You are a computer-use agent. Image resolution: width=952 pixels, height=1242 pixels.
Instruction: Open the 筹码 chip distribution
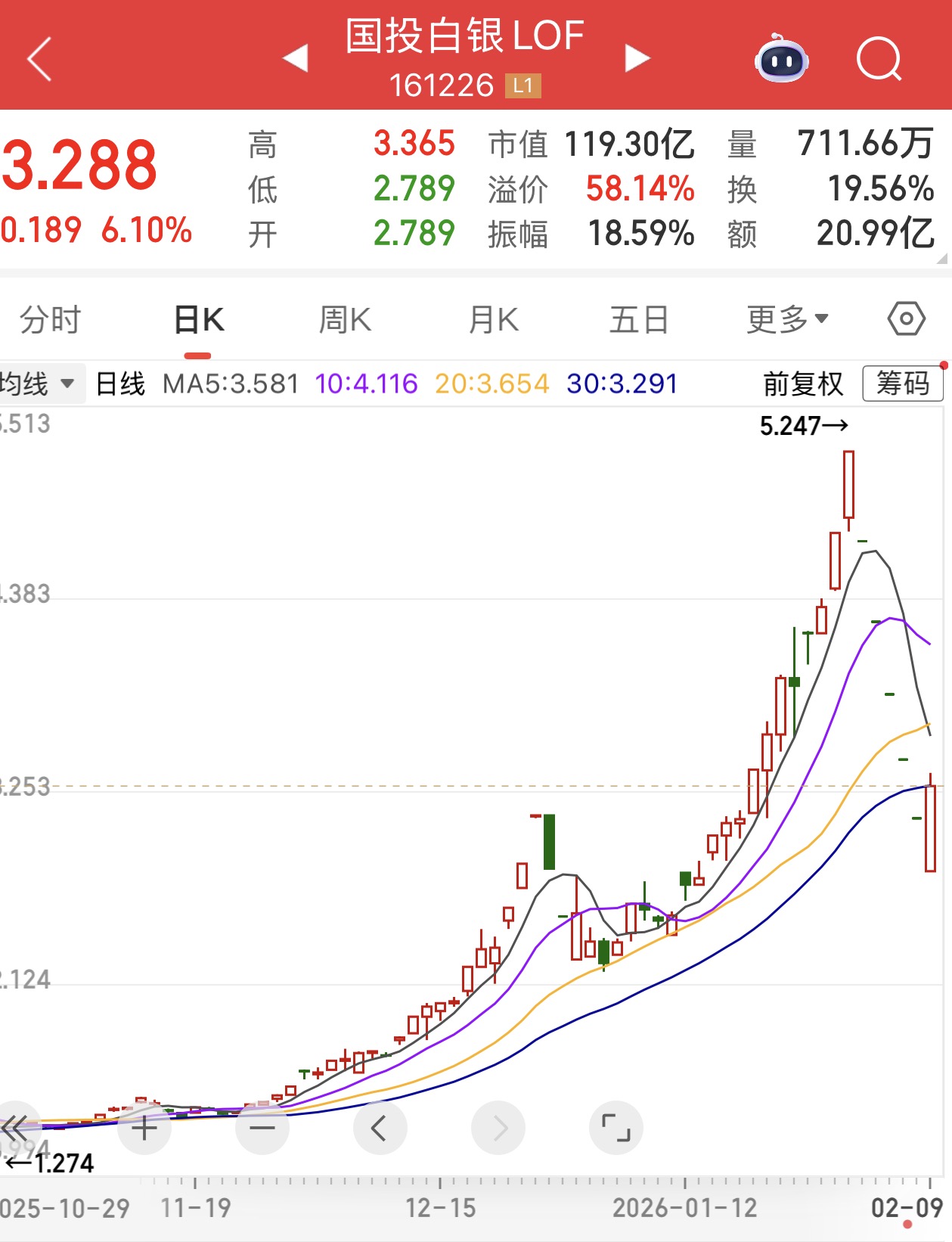[902, 383]
